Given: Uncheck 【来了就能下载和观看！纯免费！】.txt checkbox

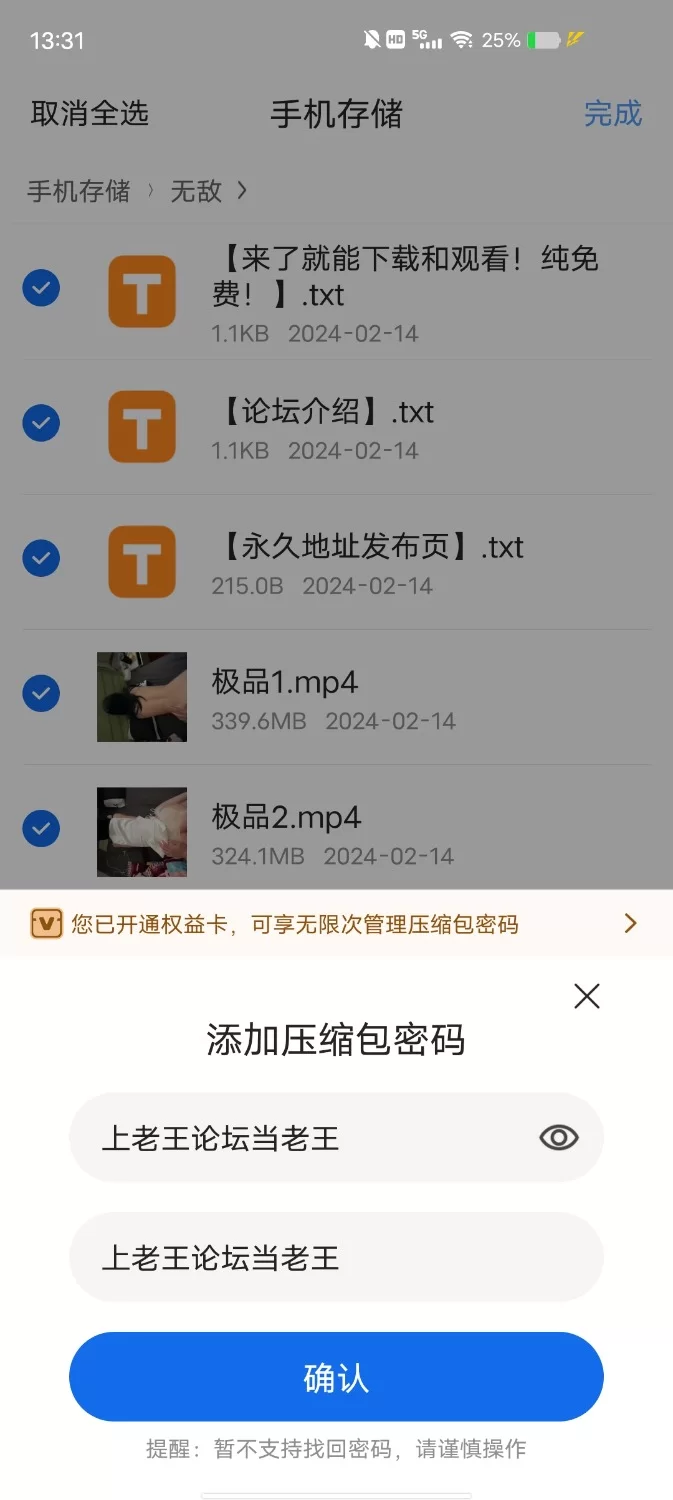Looking at the screenshot, I should [x=41, y=288].
